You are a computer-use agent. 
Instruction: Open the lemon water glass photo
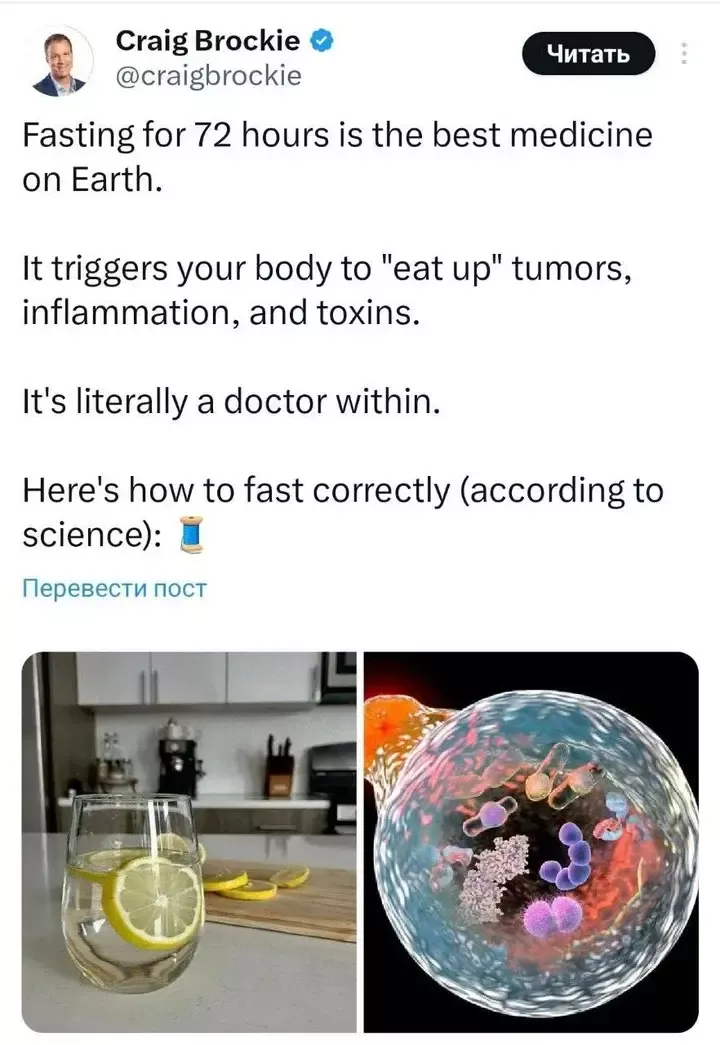pyautogui.click(x=189, y=841)
